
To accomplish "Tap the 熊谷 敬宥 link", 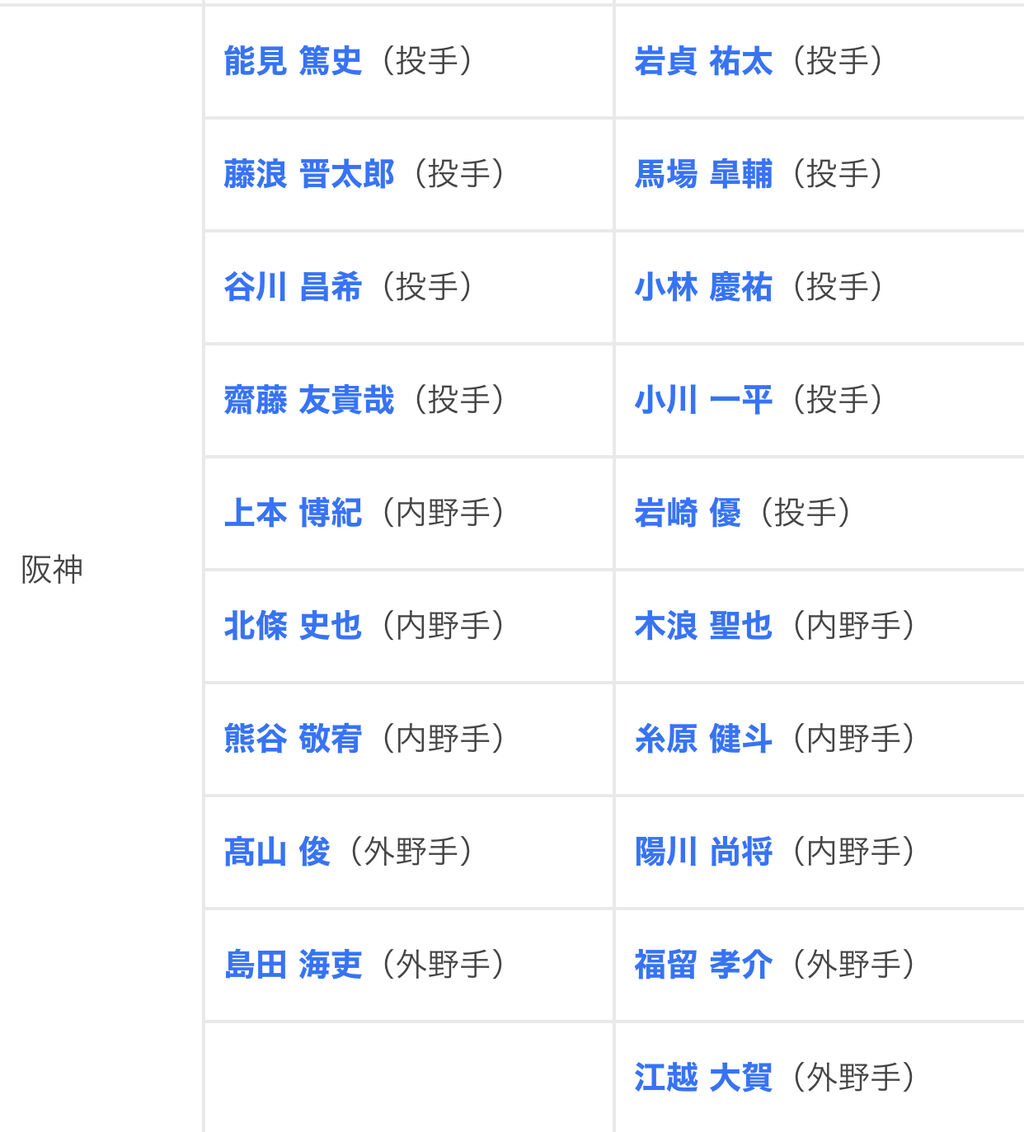I will point(292,739).
